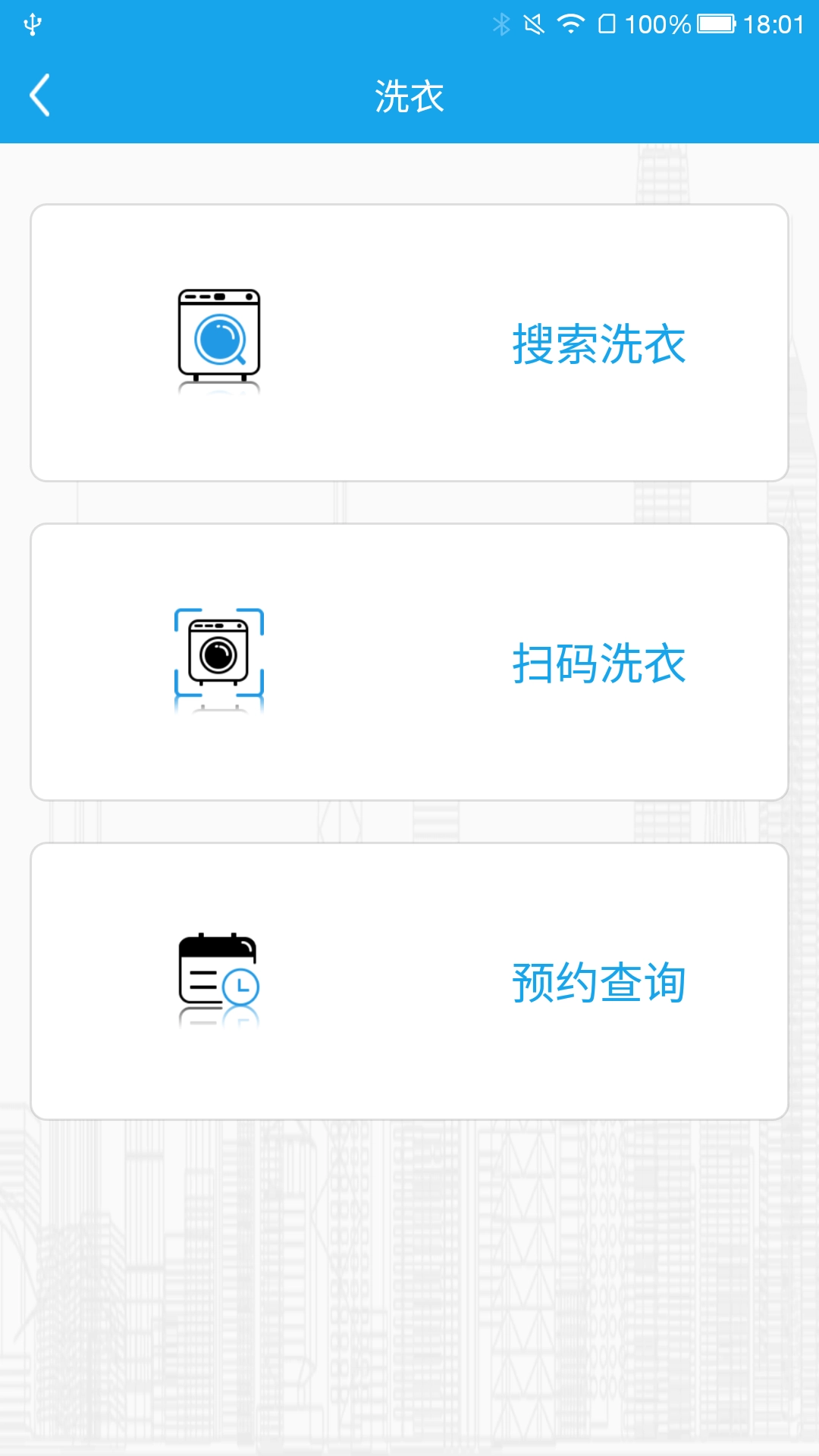Image resolution: width=819 pixels, height=1456 pixels.
Task: Tap the 搜索洗衣 text label
Action: (x=600, y=341)
